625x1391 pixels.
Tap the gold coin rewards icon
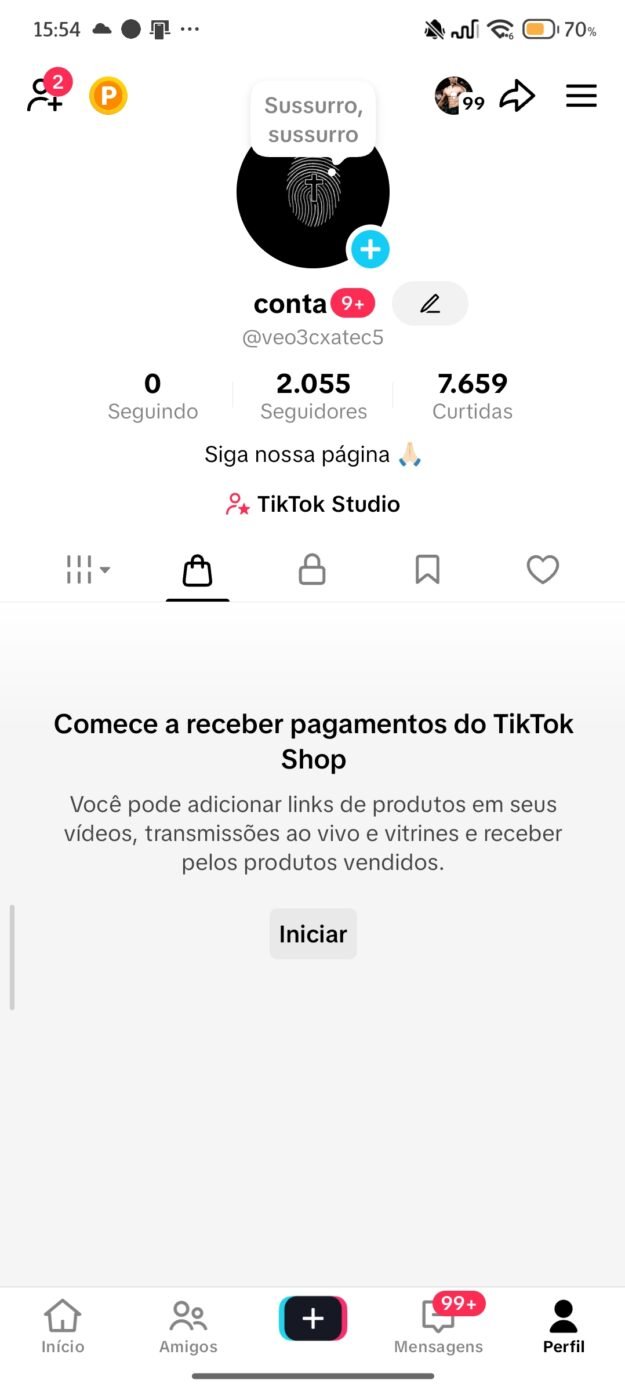[x=108, y=96]
